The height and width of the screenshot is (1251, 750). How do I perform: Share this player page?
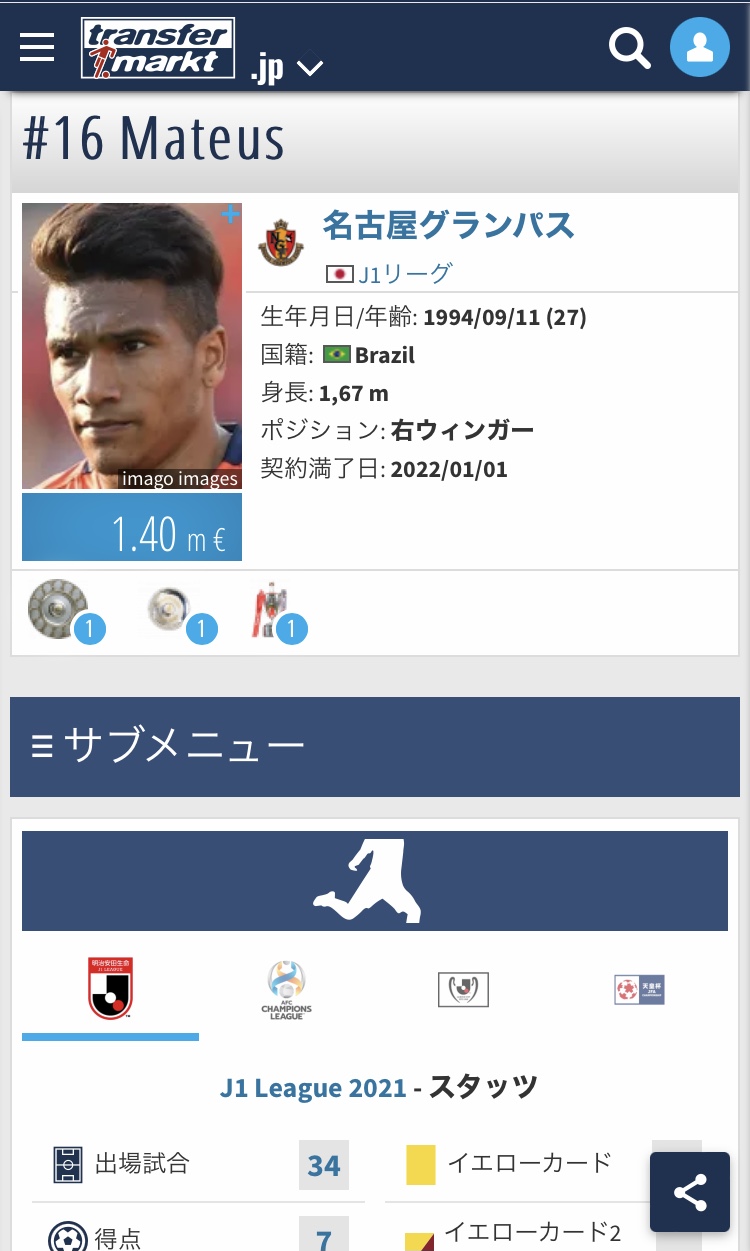click(x=690, y=1192)
